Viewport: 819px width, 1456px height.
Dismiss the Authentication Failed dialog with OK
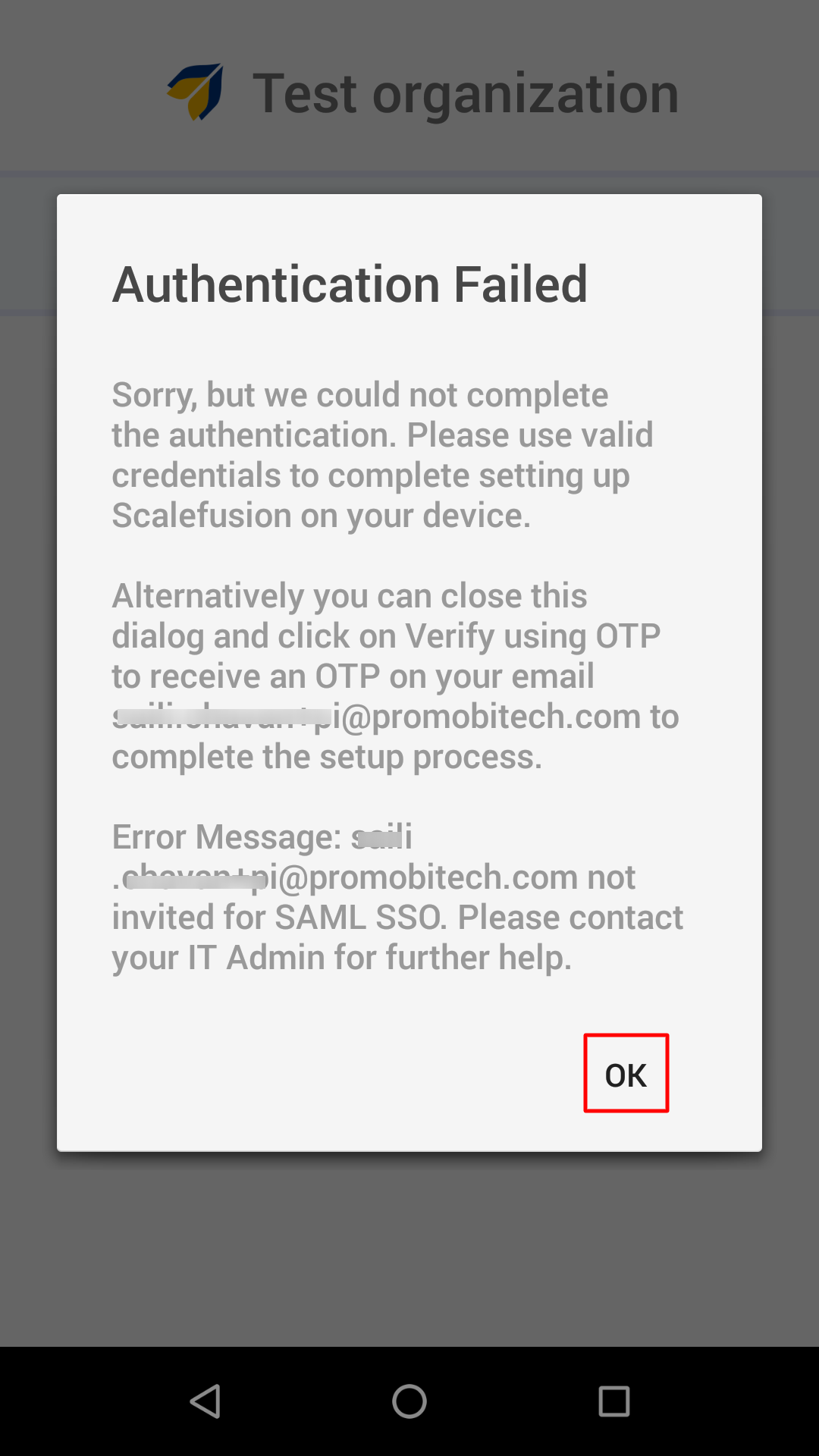click(626, 1073)
